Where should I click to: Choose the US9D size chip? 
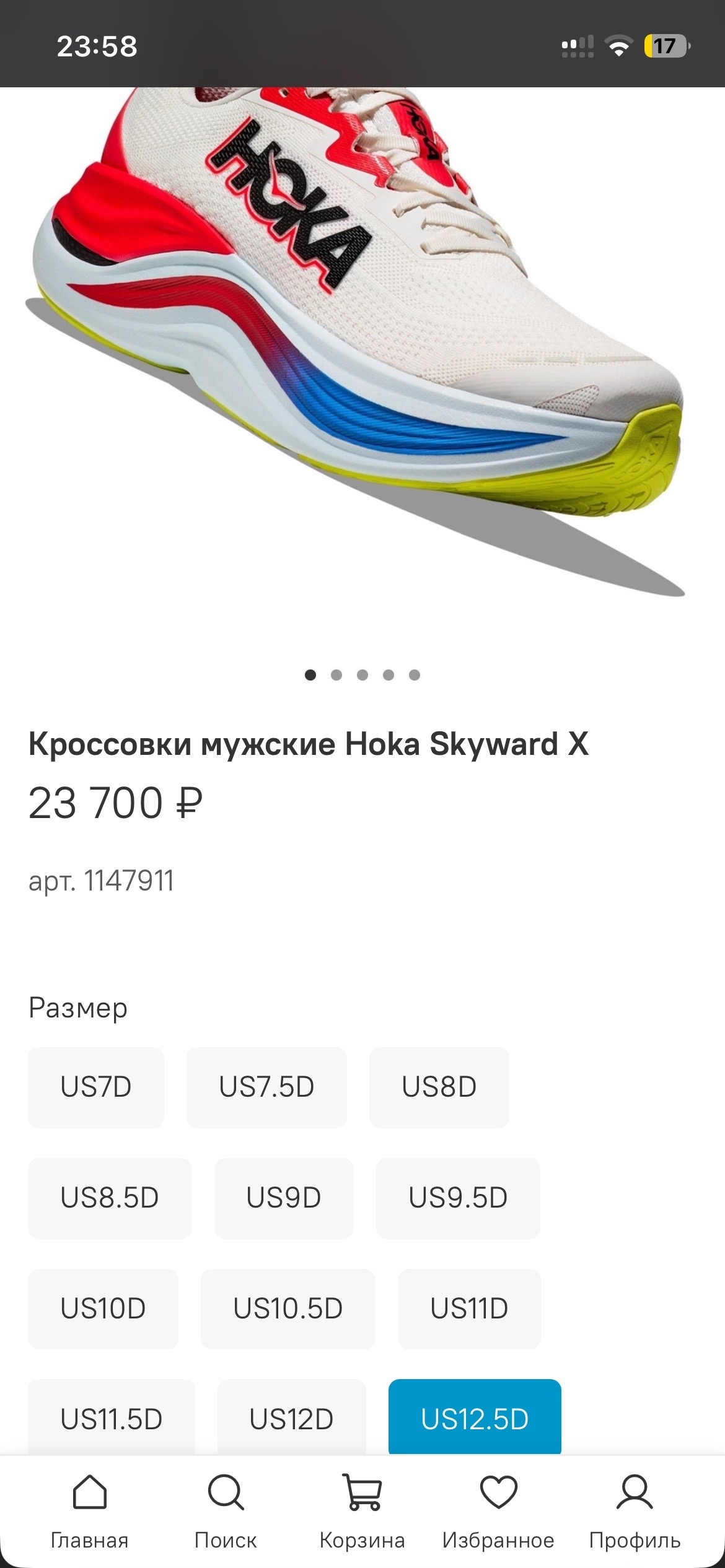click(284, 1198)
